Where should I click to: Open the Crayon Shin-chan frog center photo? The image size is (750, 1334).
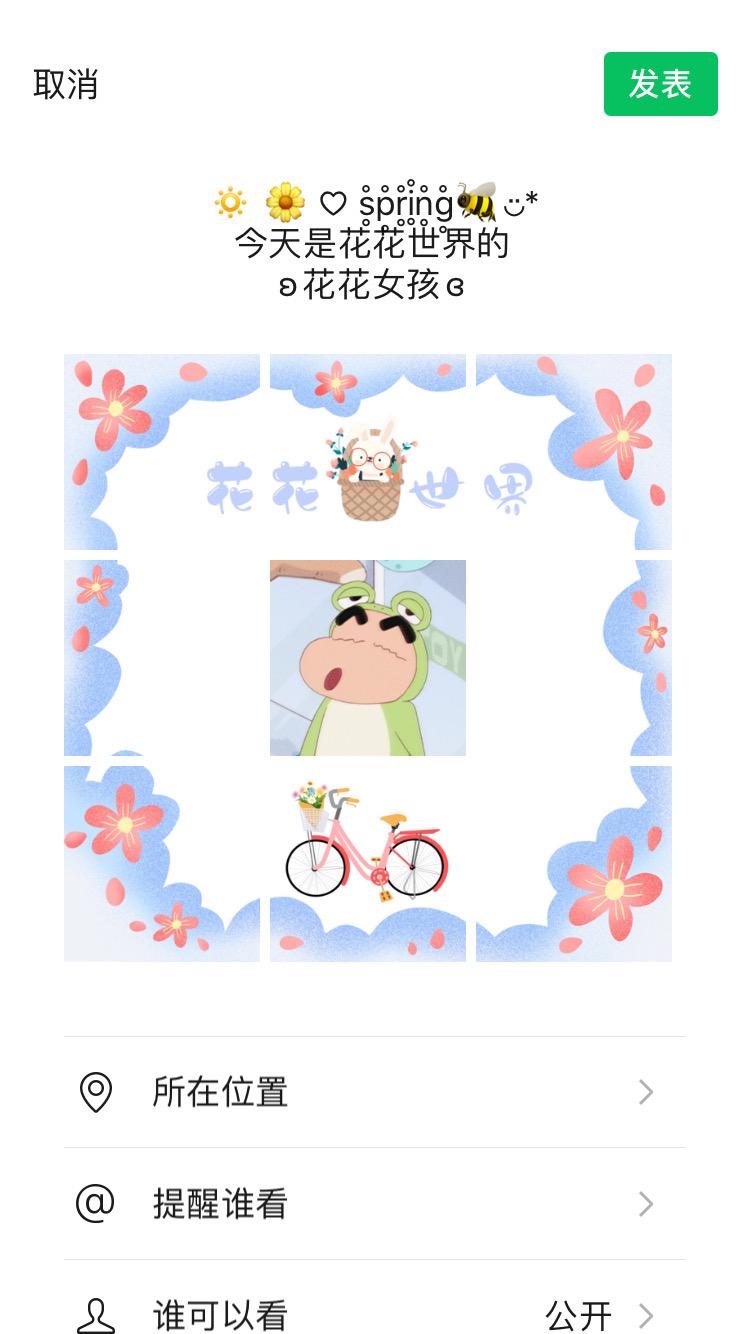pyautogui.click(x=368, y=658)
